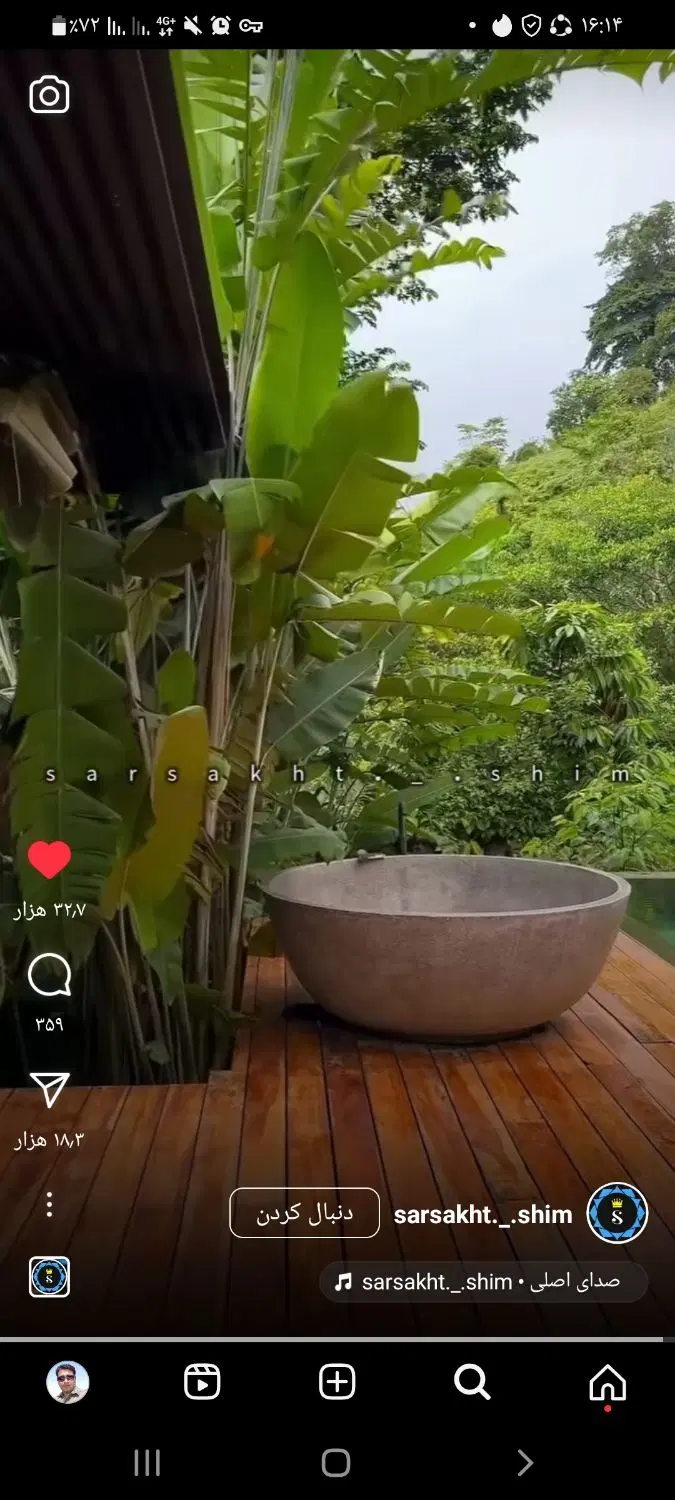Open the comments on this reel
The width and height of the screenshot is (675, 1500).
coord(49,975)
